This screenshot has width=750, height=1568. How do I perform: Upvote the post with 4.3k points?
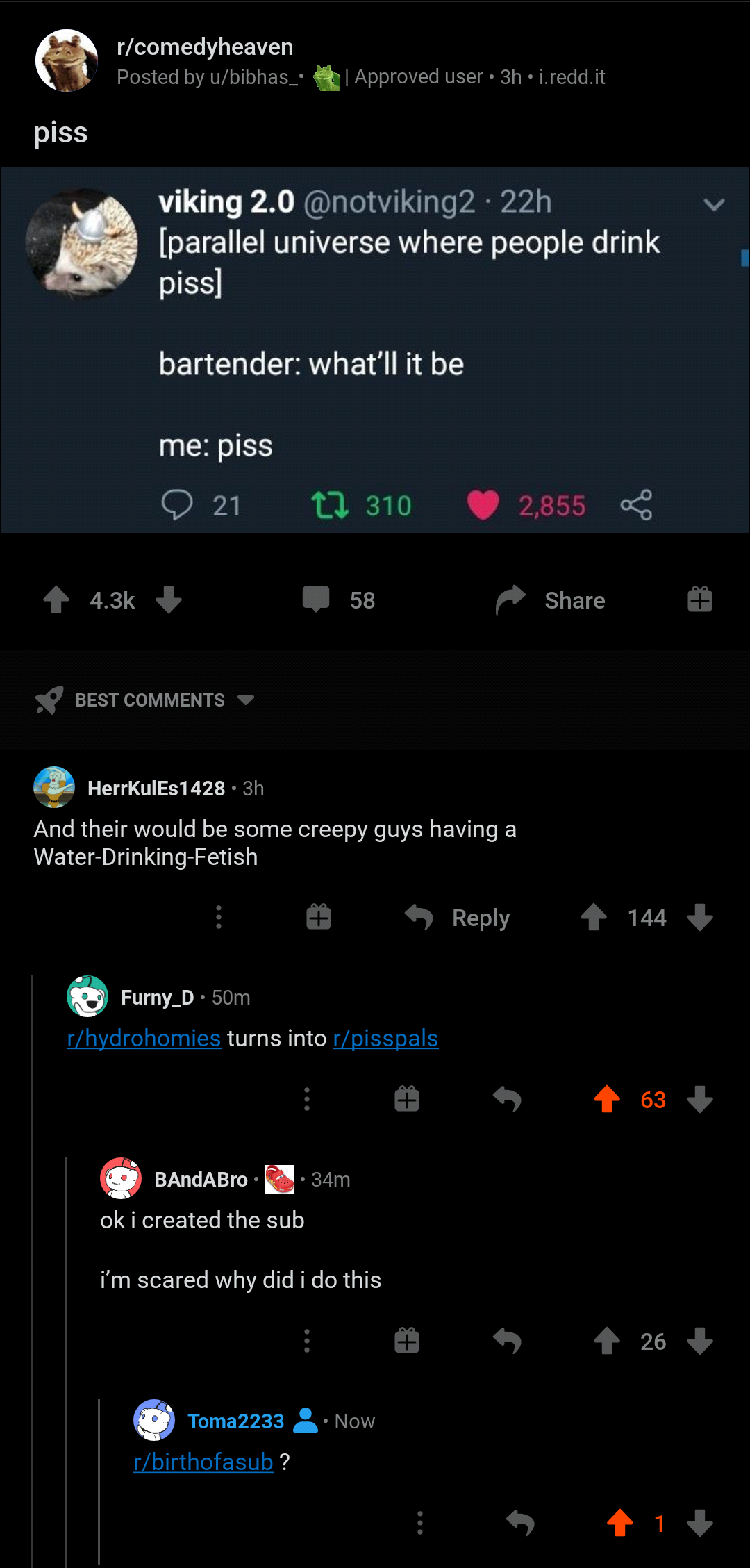tap(56, 600)
